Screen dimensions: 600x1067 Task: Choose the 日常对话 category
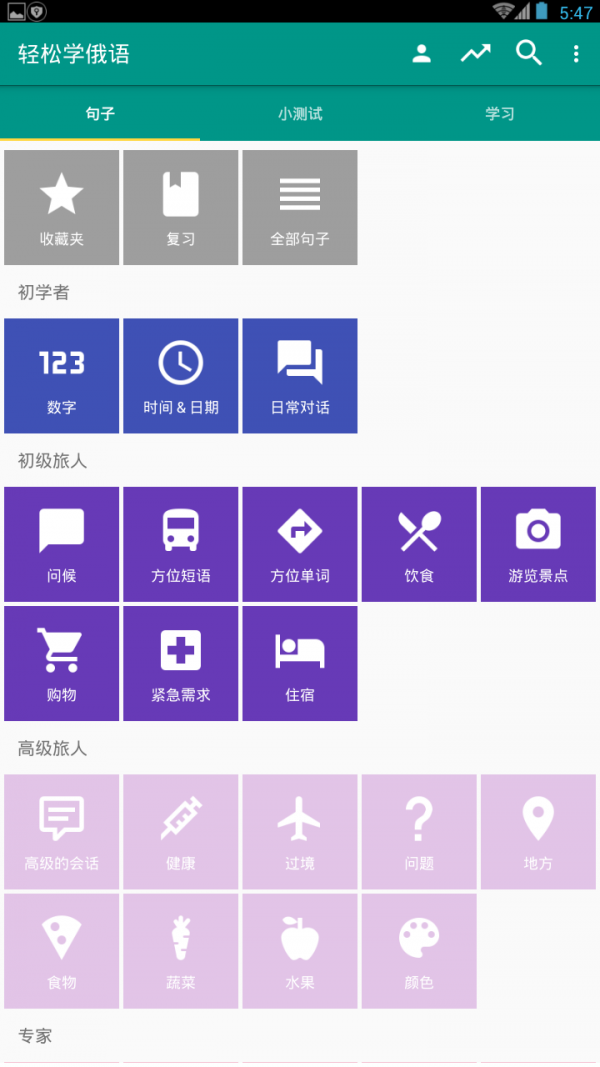click(299, 376)
